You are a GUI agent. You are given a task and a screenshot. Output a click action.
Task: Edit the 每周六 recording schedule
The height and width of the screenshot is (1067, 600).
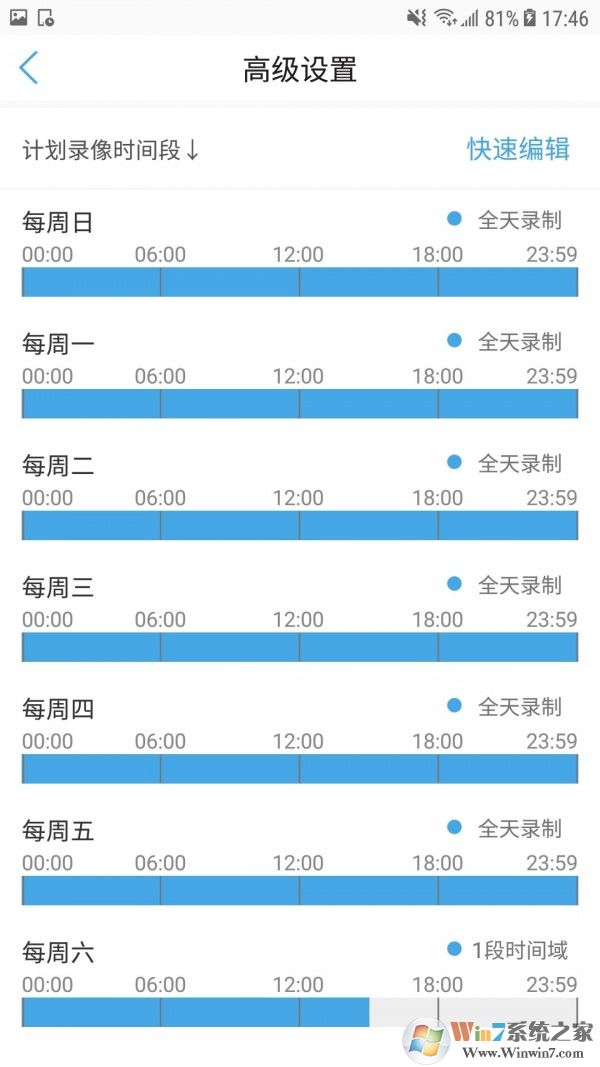300,1011
